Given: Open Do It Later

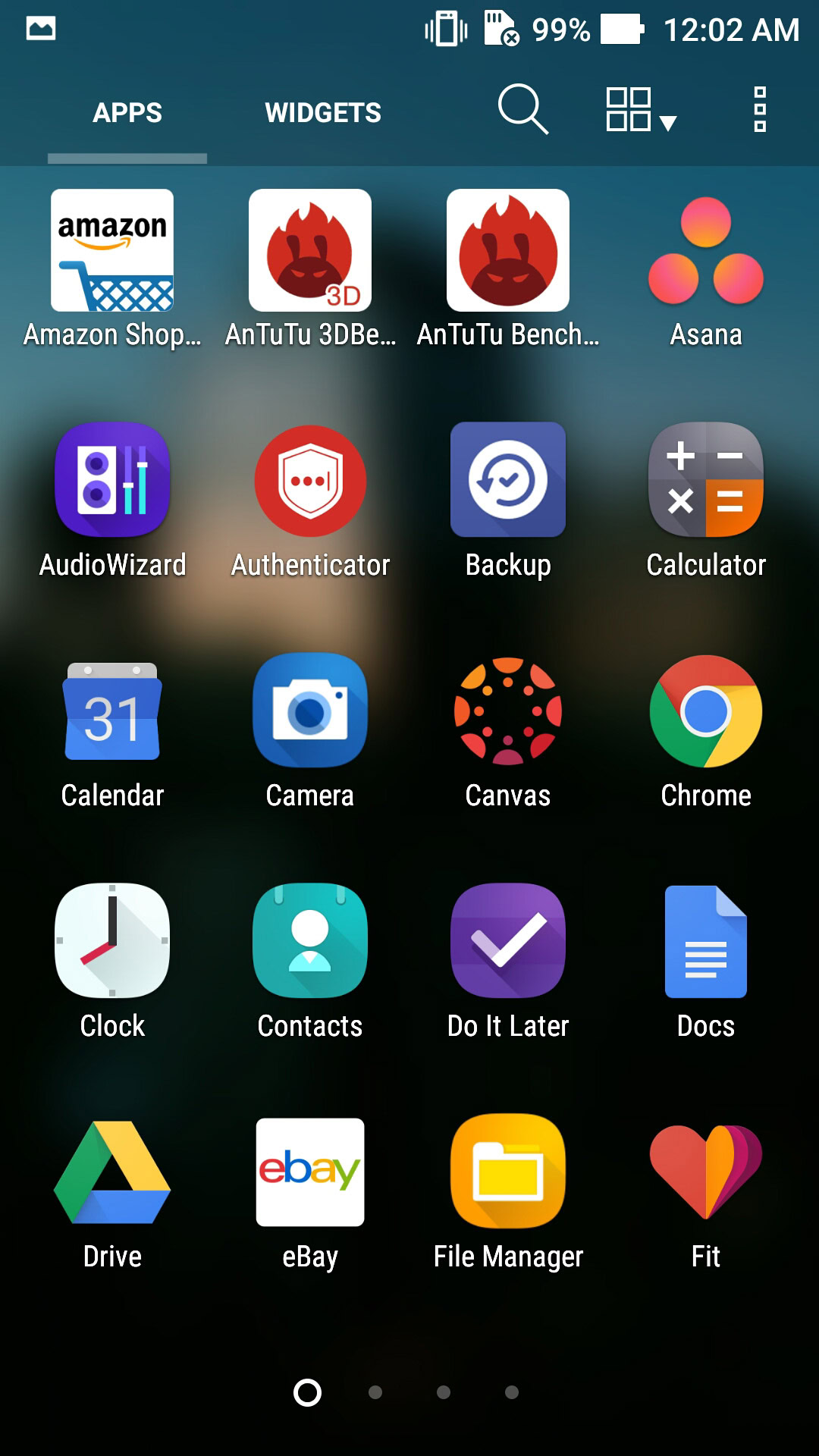Looking at the screenshot, I should 508,941.
